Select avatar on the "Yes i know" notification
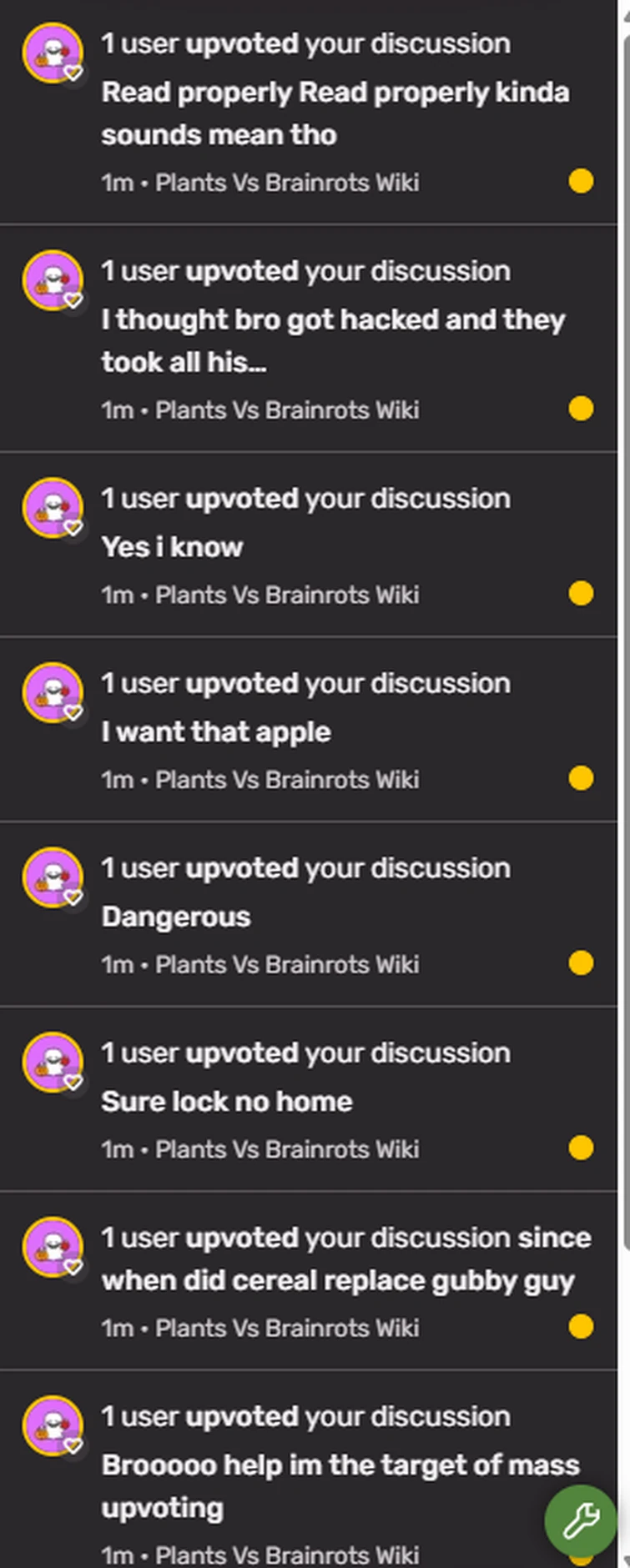The height and width of the screenshot is (1568, 630). point(53,507)
